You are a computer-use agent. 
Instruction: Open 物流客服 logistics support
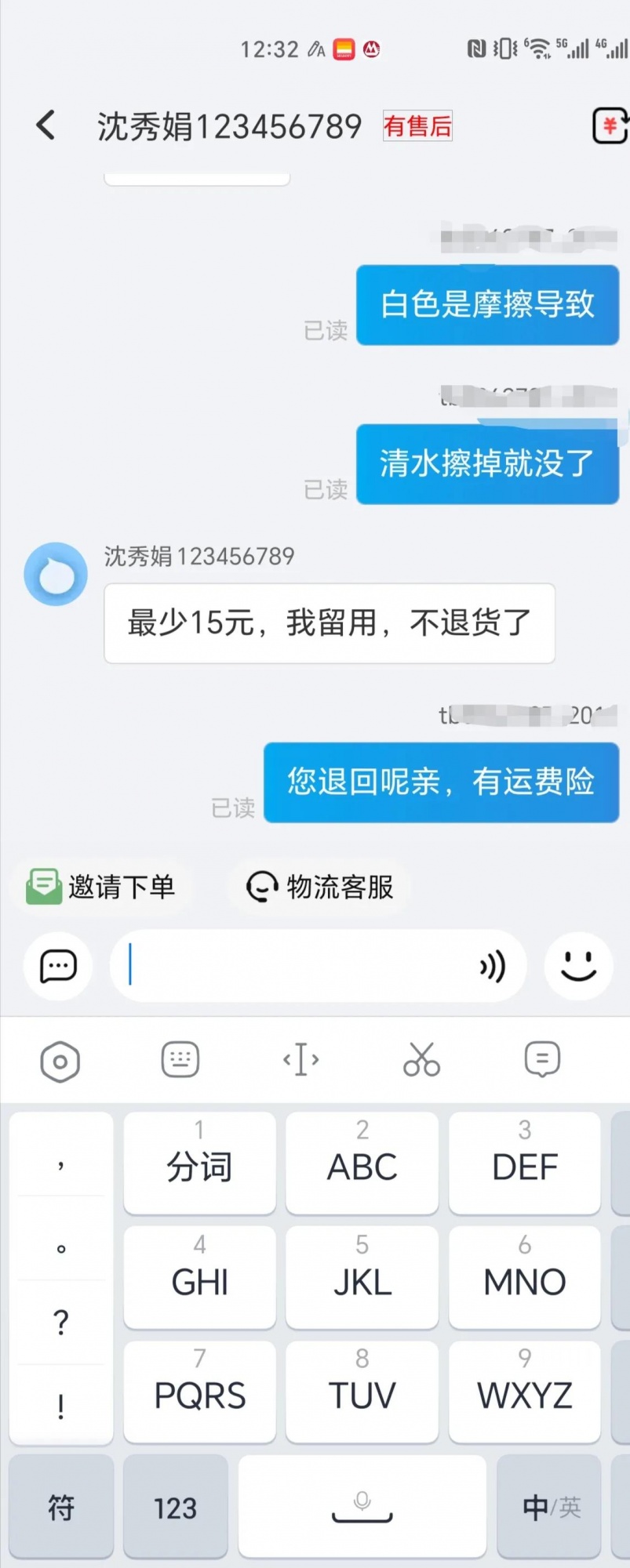(320, 887)
